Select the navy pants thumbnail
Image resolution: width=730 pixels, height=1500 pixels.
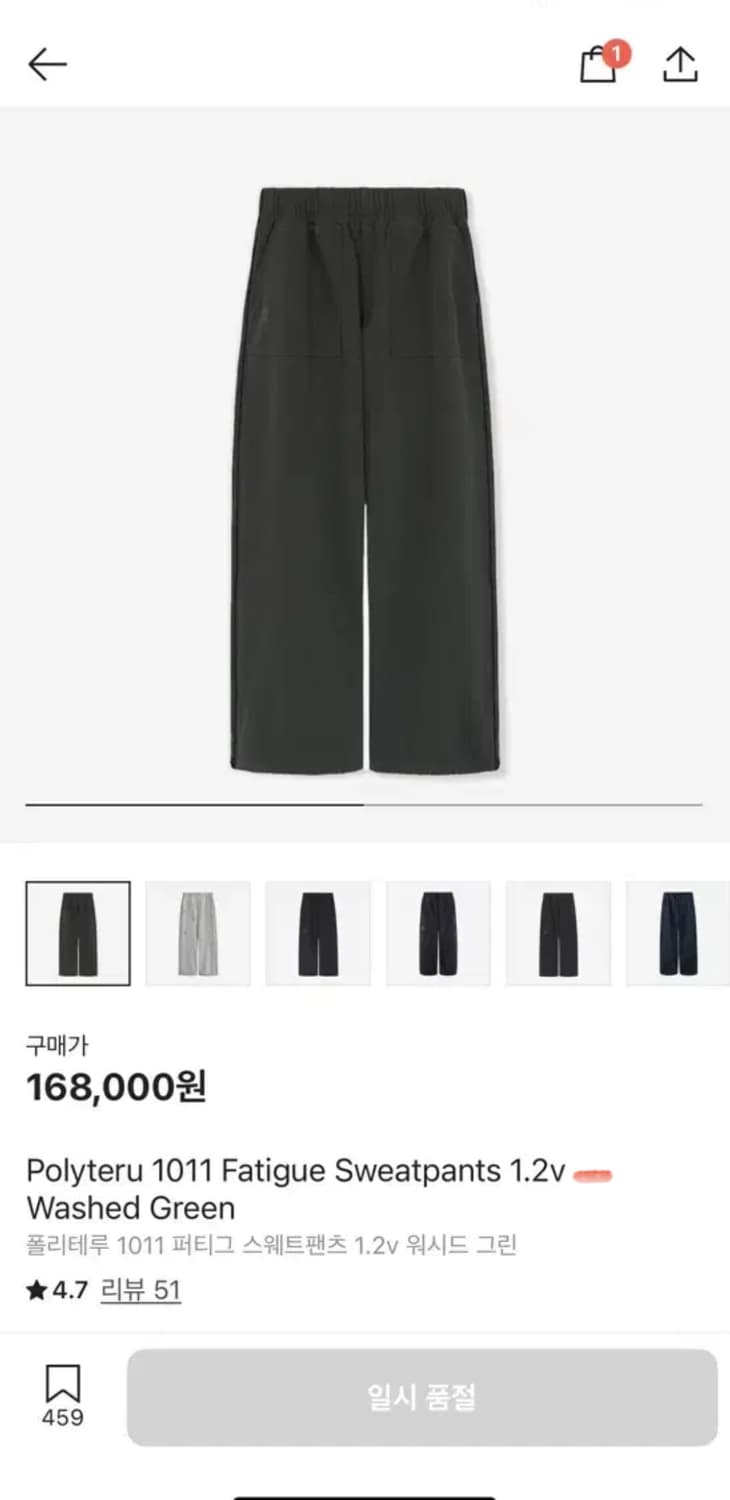(x=677, y=933)
